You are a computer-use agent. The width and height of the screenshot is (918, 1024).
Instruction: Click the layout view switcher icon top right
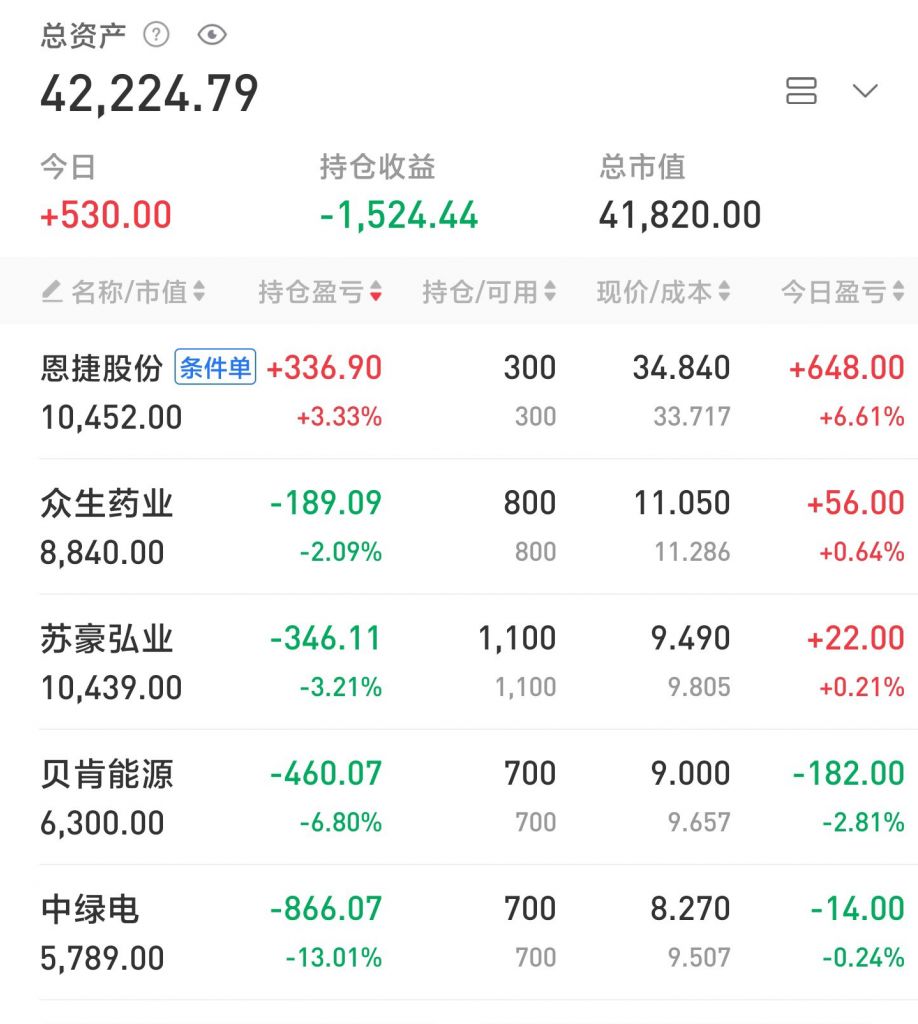(802, 91)
